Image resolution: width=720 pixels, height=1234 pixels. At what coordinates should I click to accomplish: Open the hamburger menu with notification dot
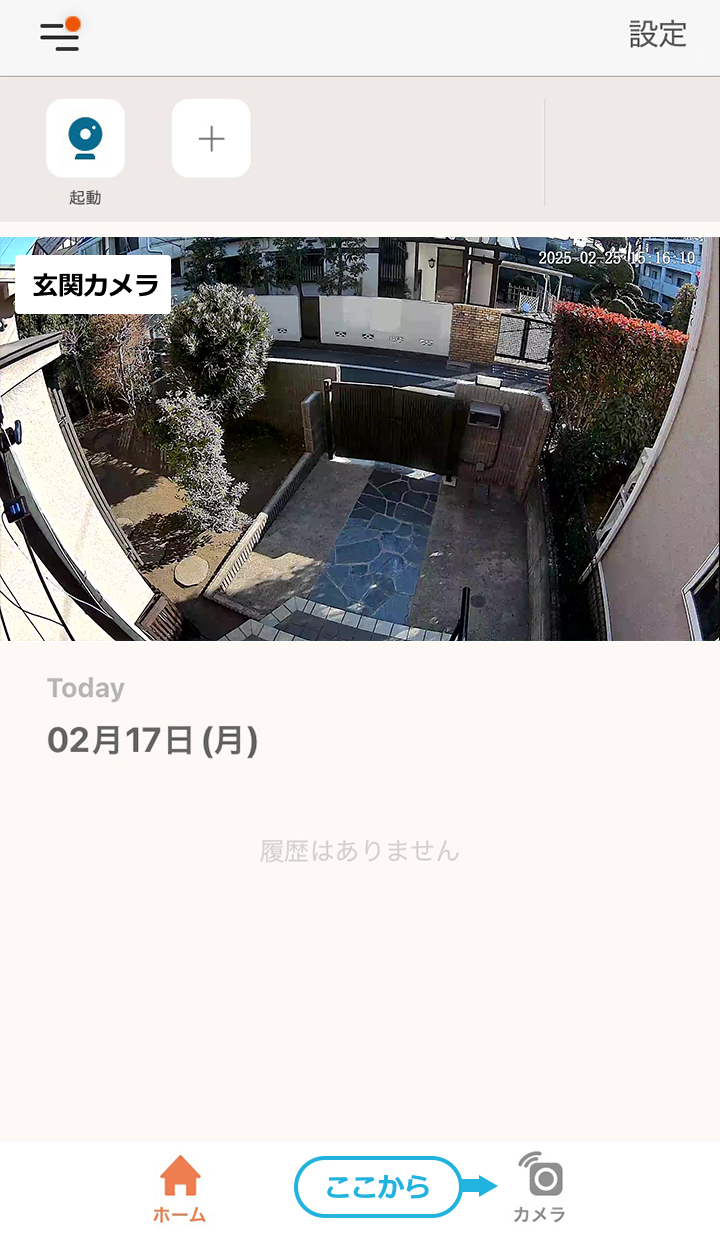(x=60, y=35)
